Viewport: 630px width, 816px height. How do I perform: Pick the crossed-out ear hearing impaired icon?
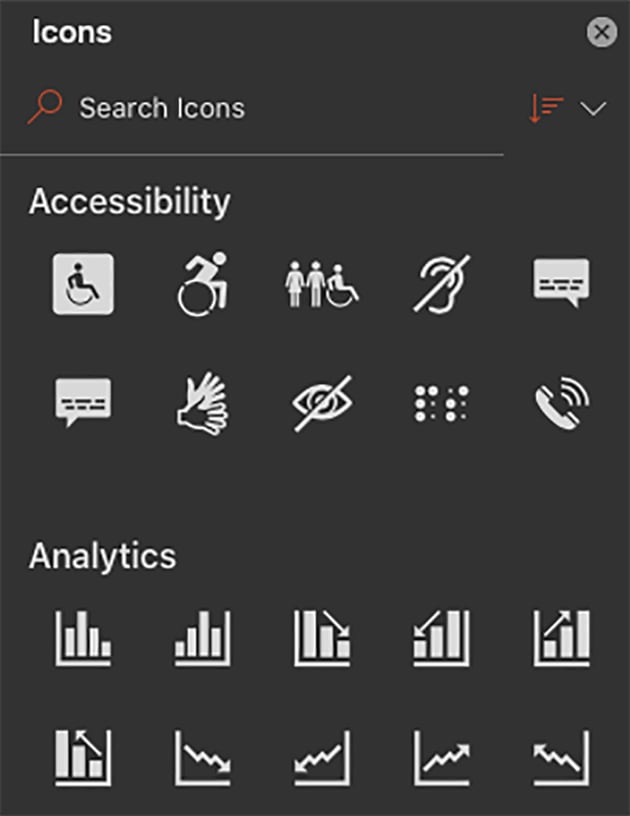(x=442, y=284)
